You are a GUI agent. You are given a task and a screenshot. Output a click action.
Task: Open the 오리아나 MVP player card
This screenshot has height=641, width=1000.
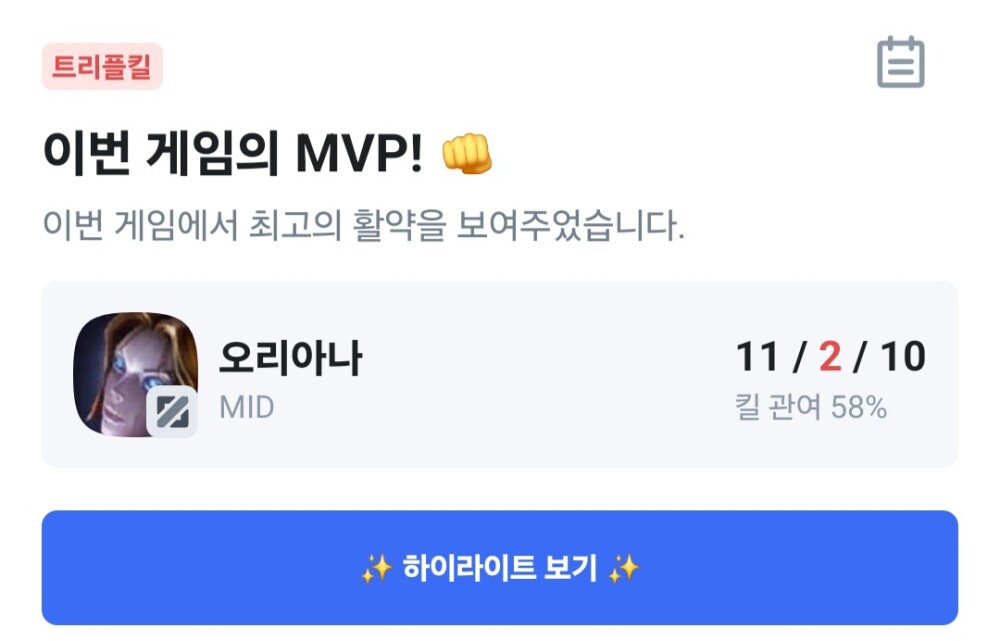499,374
